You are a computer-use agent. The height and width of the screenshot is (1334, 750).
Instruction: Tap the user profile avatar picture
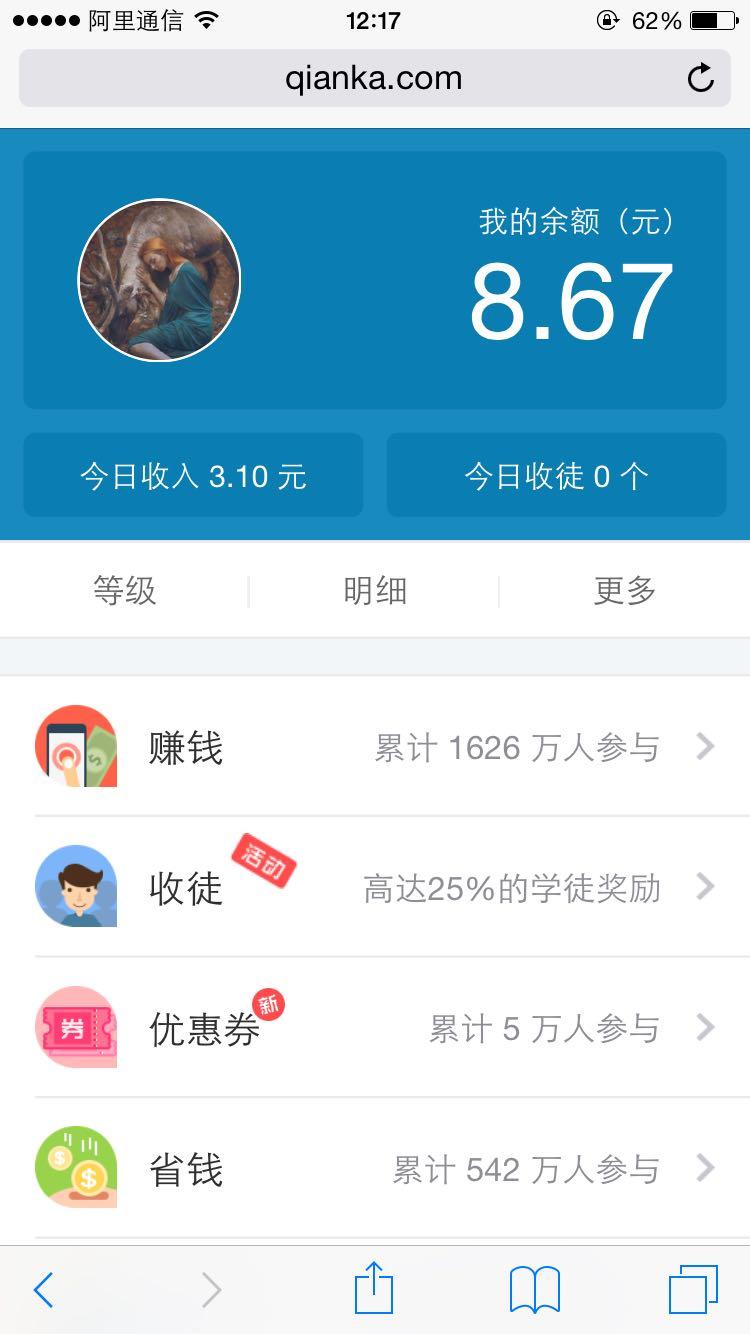(x=160, y=281)
